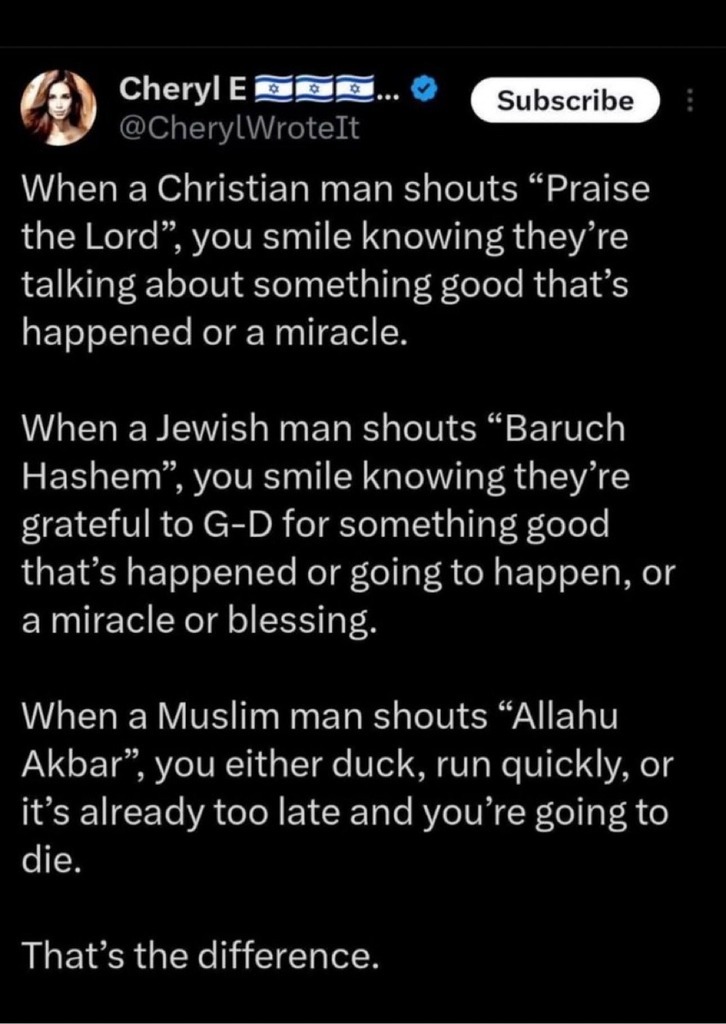The height and width of the screenshot is (1024, 726).
Task: Open the post's overflow menu
Action: pos(692,101)
